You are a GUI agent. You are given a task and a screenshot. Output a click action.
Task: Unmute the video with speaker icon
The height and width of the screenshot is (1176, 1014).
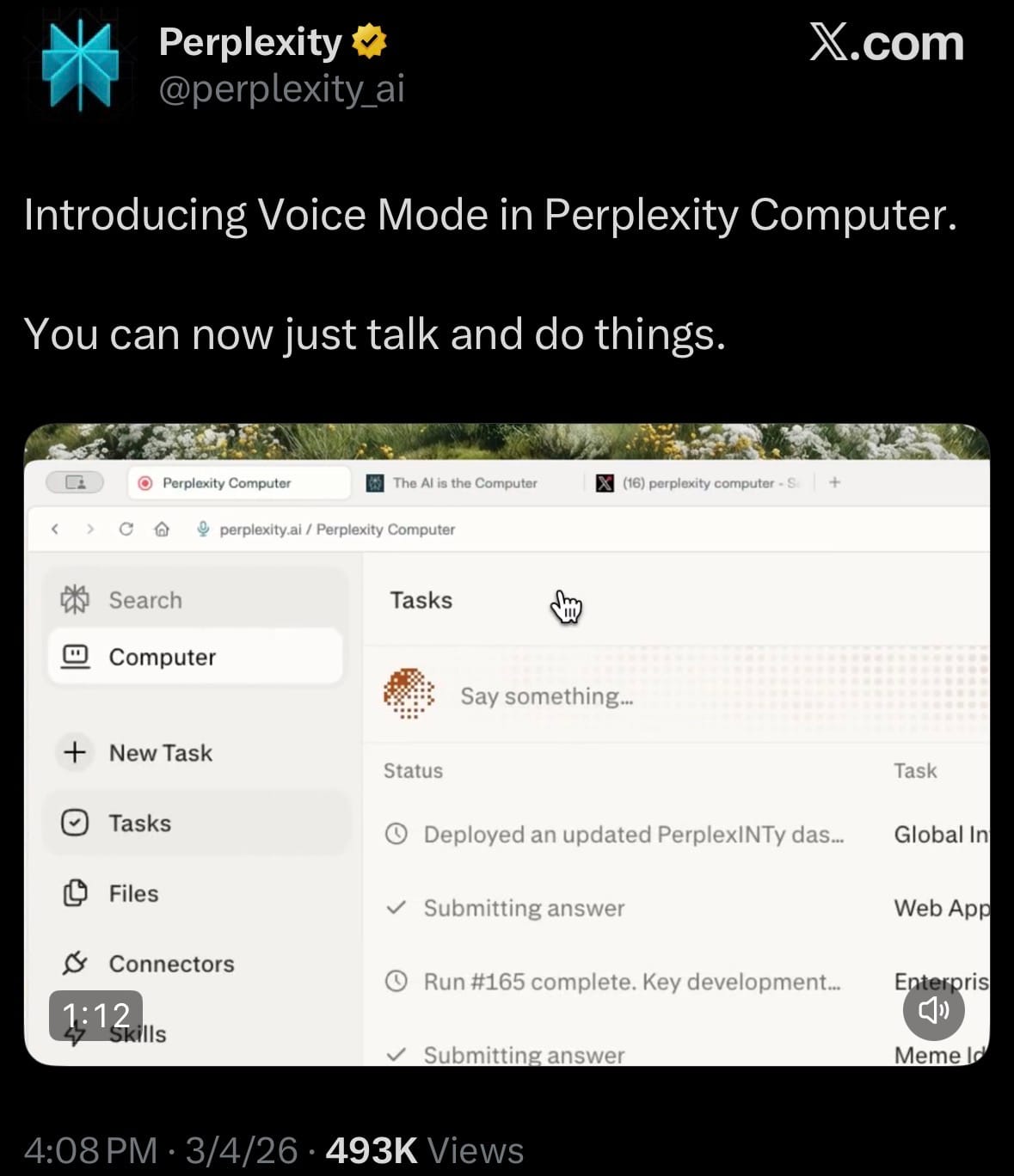click(933, 1009)
